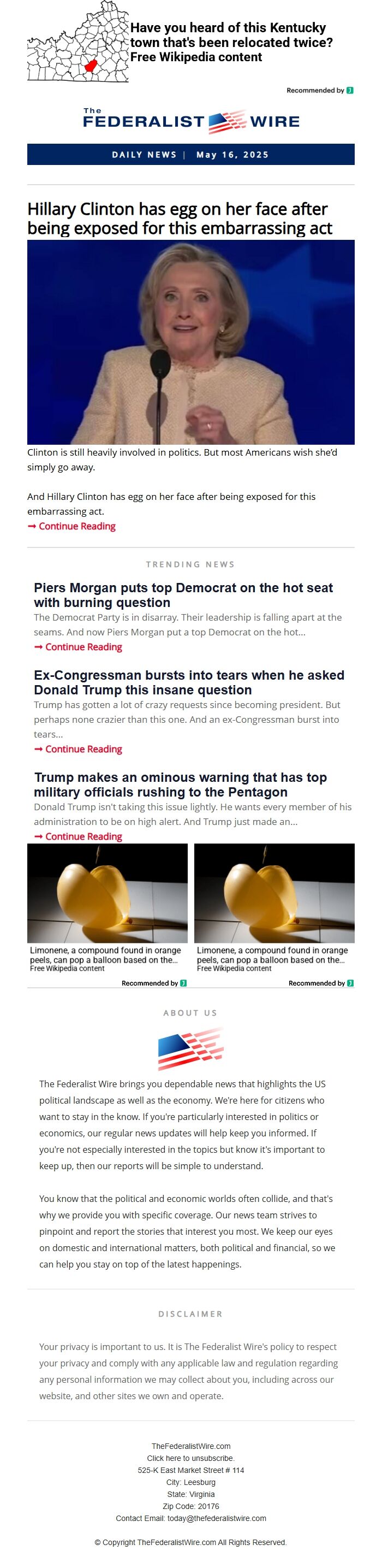The height and width of the screenshot is (1568, 382).
Task: Continue reading the Piers Morgan story
Action: (x=83, y=647)
